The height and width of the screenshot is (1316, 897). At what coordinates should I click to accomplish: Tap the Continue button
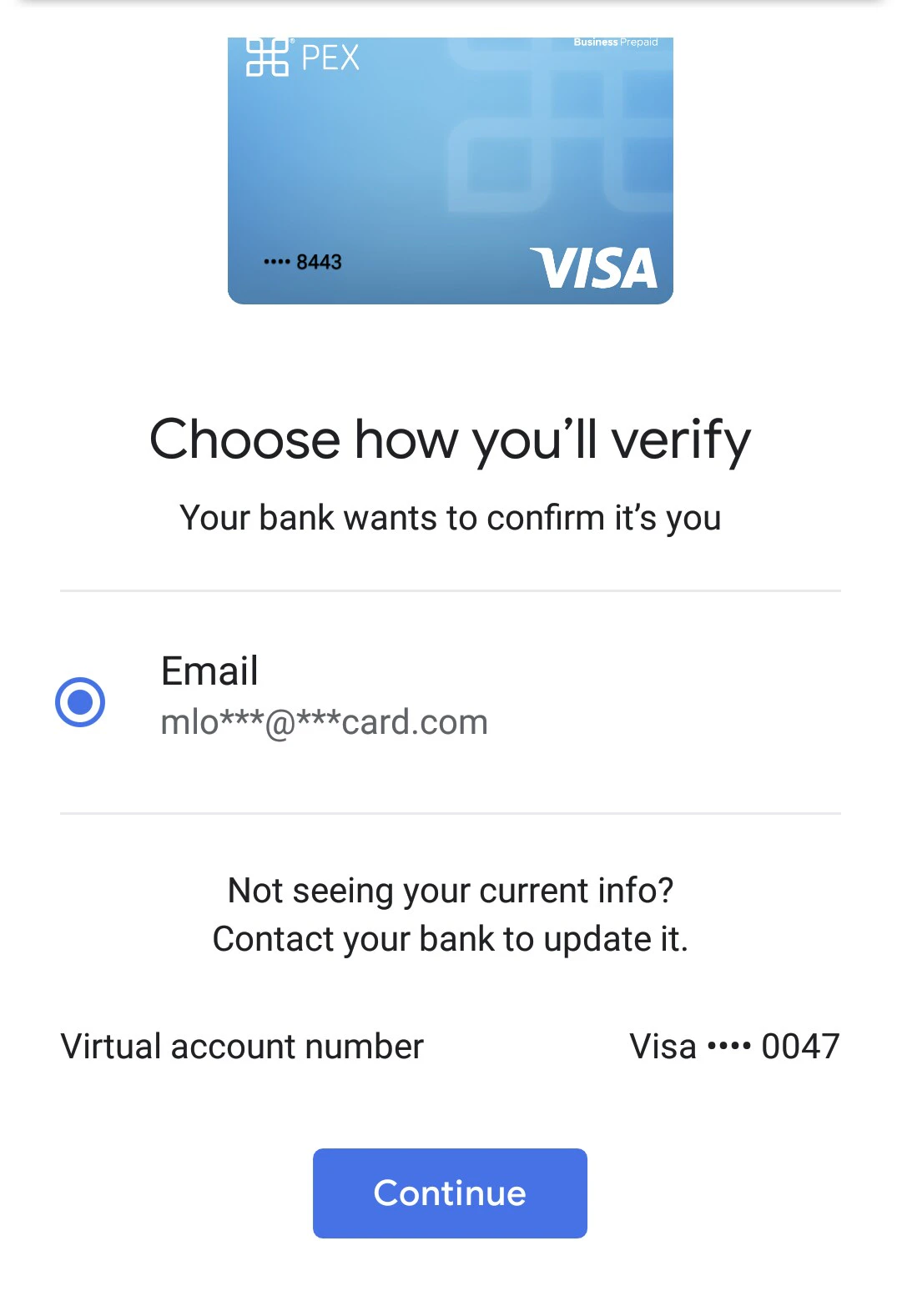pos(450,1193)
